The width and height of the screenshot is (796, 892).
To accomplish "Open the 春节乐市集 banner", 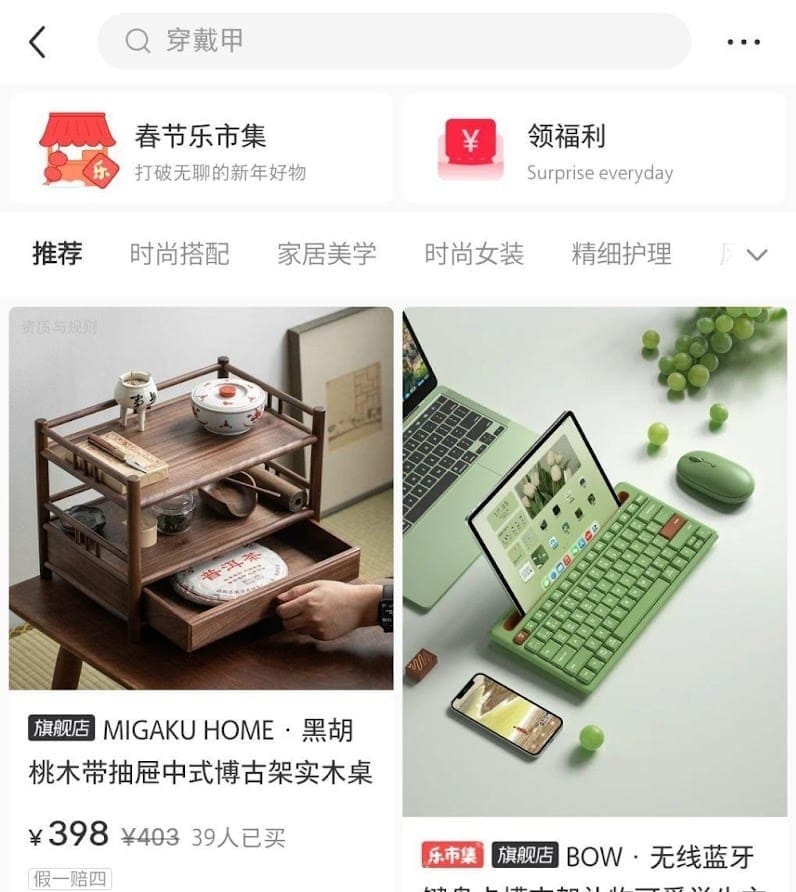I will (201, 148).
